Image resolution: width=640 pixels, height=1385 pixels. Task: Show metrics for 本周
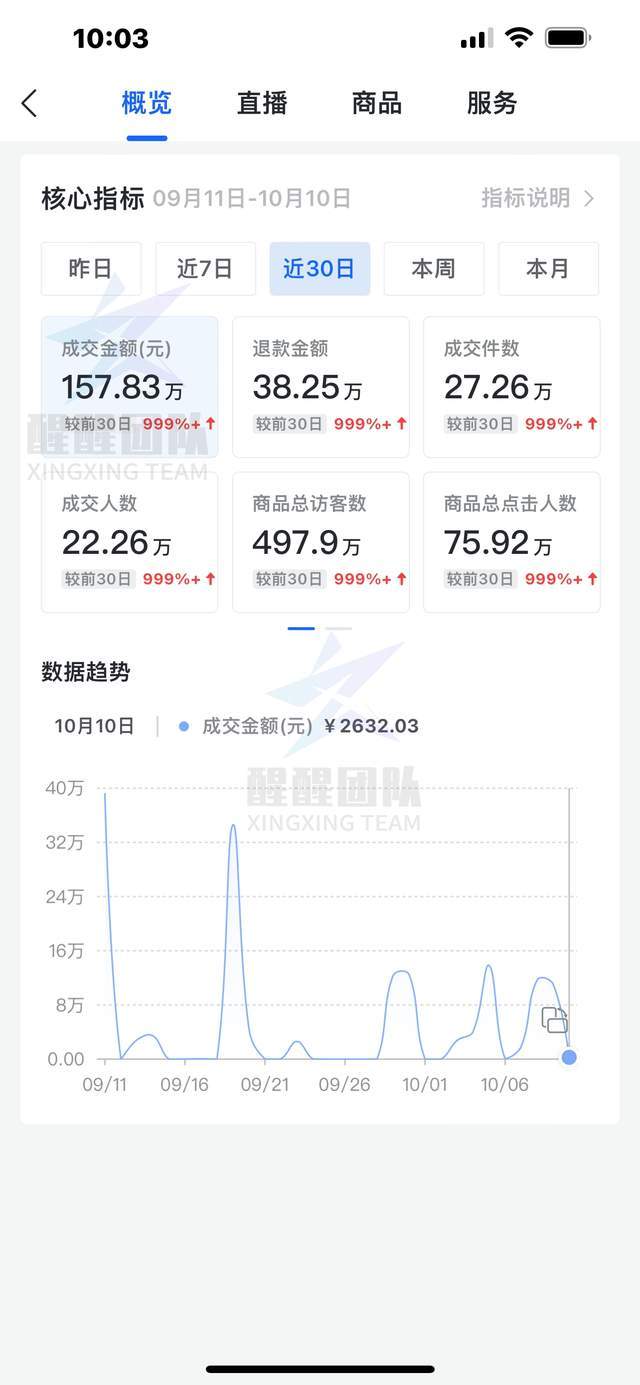[x=434, y=269]
